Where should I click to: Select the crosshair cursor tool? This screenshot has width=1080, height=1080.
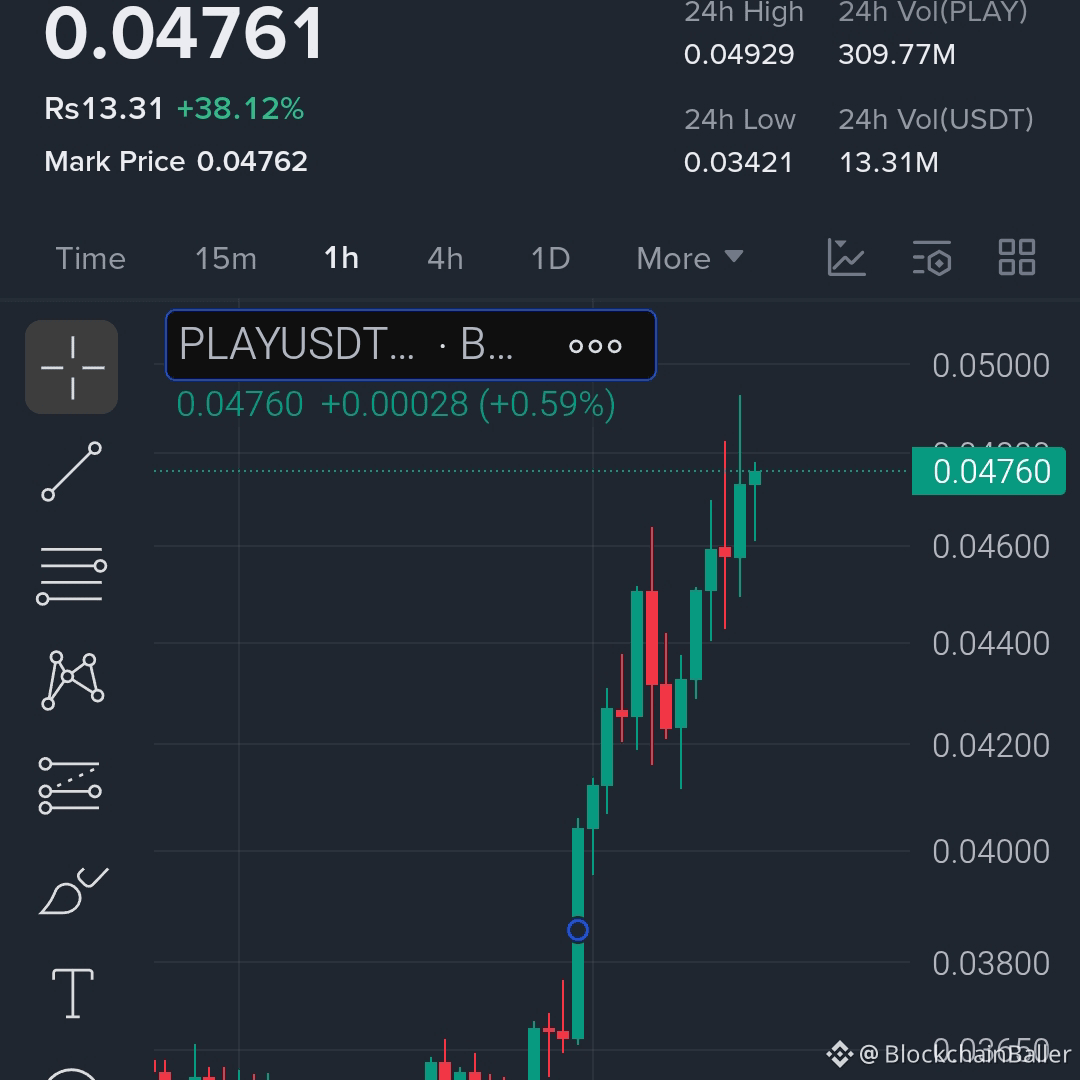tap(72, 367)
